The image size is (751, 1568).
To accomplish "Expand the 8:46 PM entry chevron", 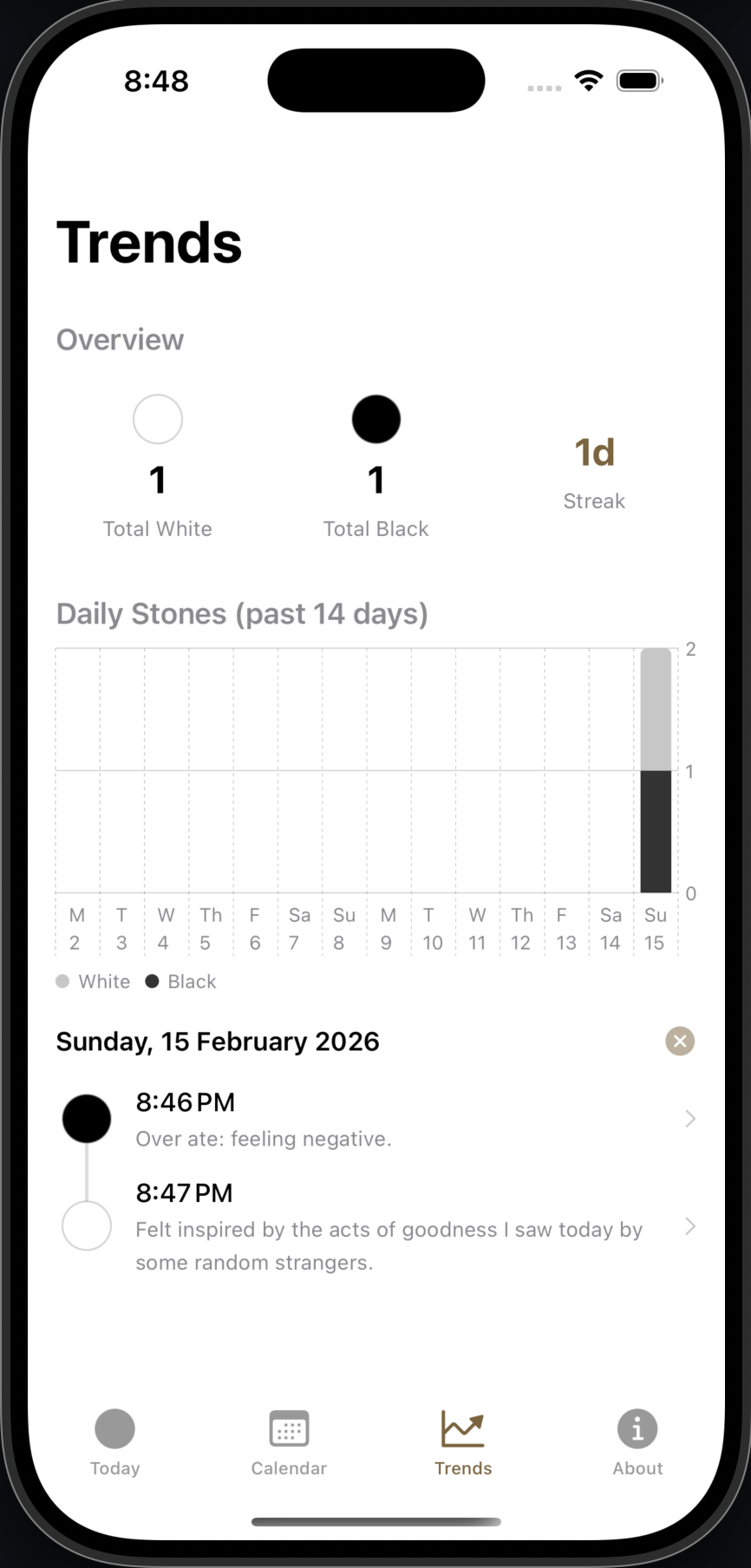I will [x=690, y=1119].
